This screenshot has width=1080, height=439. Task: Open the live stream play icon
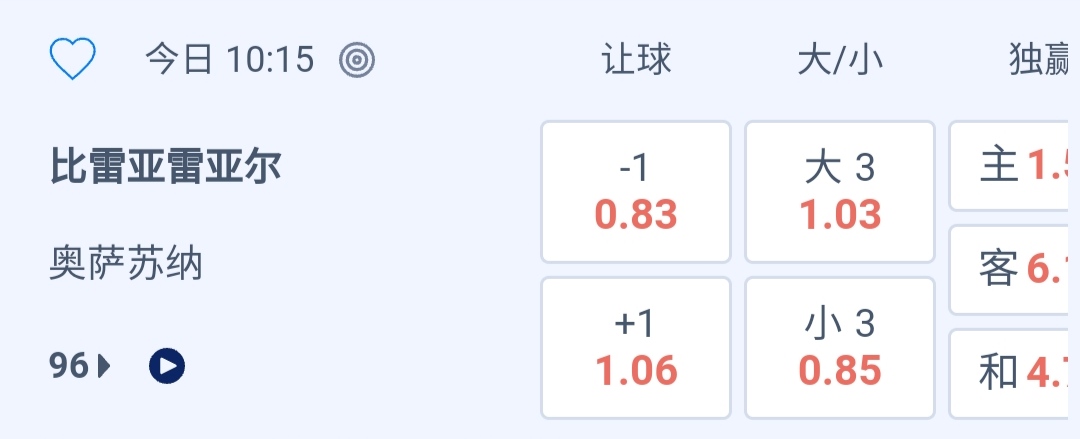point(167,367)
